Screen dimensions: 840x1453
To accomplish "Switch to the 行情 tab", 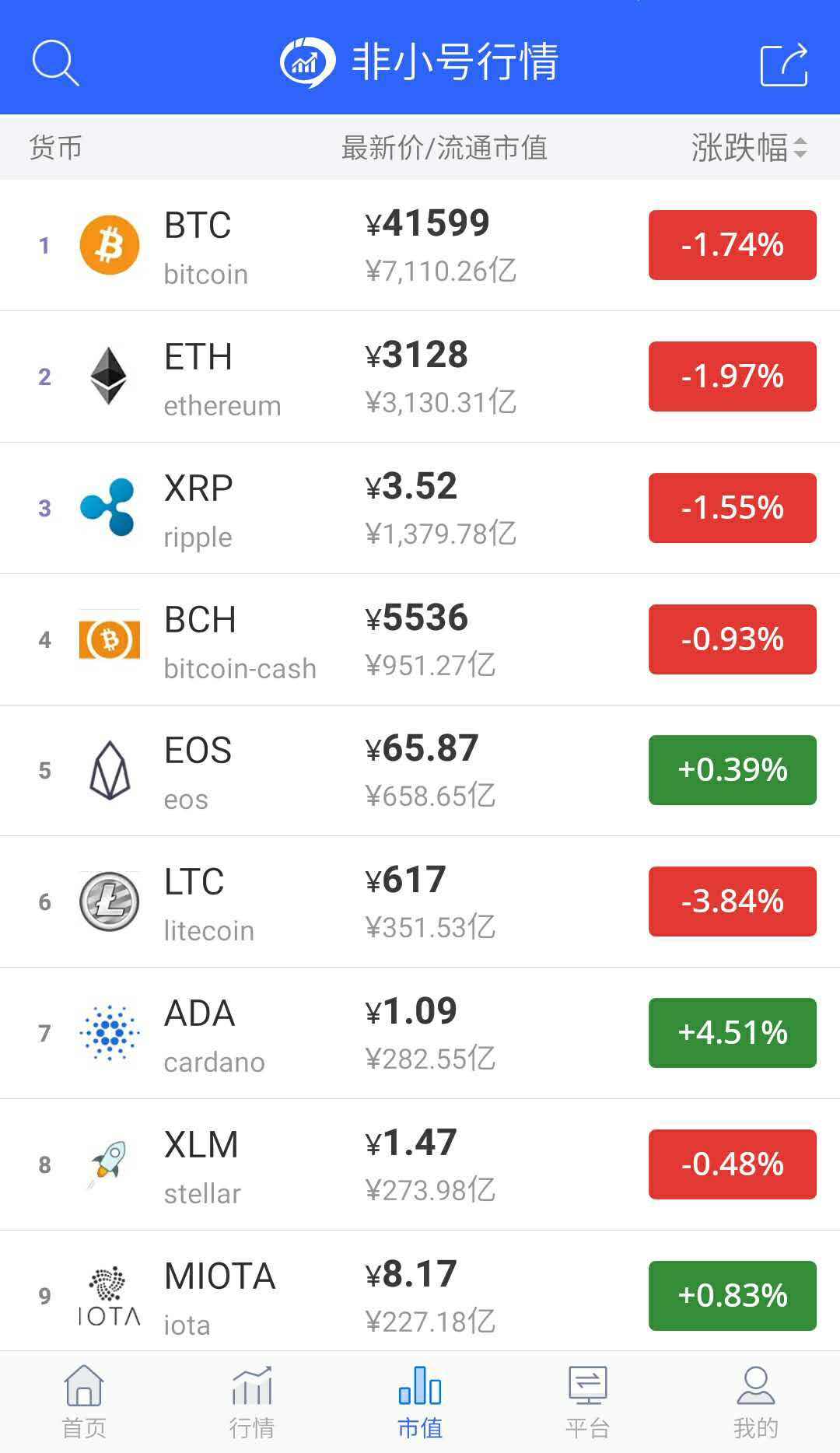I will [252, 1402].
